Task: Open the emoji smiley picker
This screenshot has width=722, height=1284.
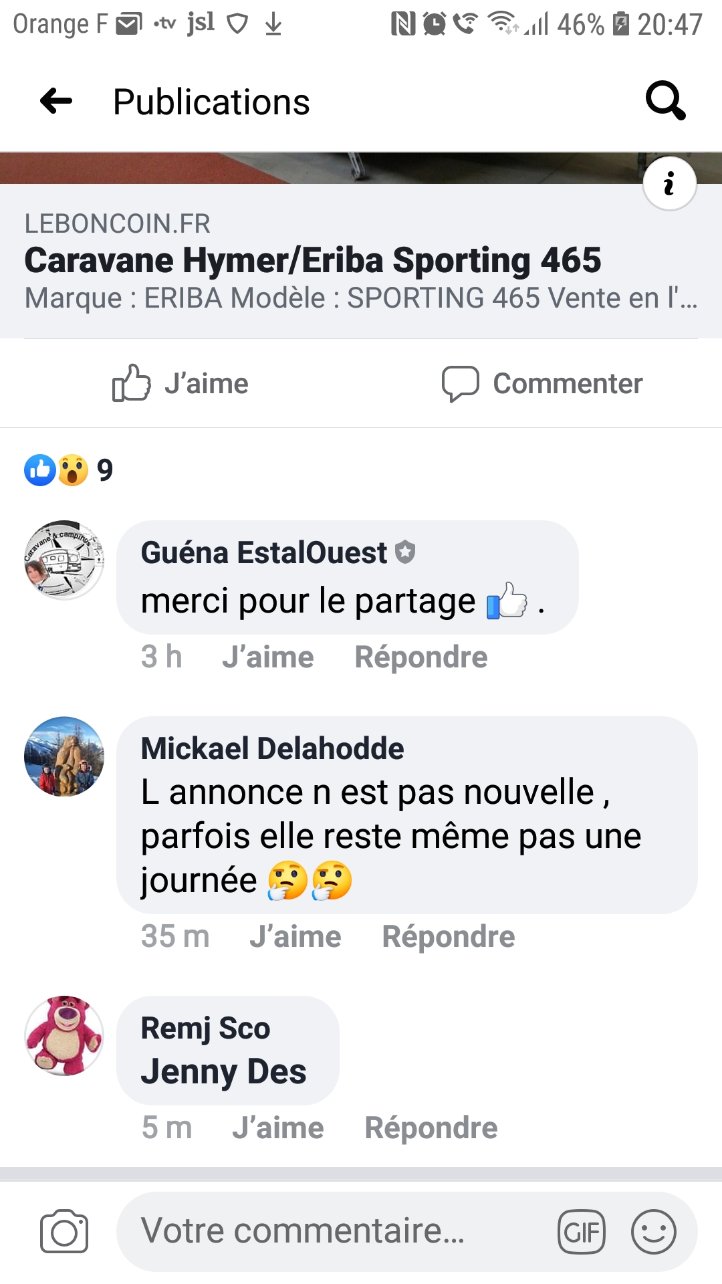Action: tap(654, 1232)
